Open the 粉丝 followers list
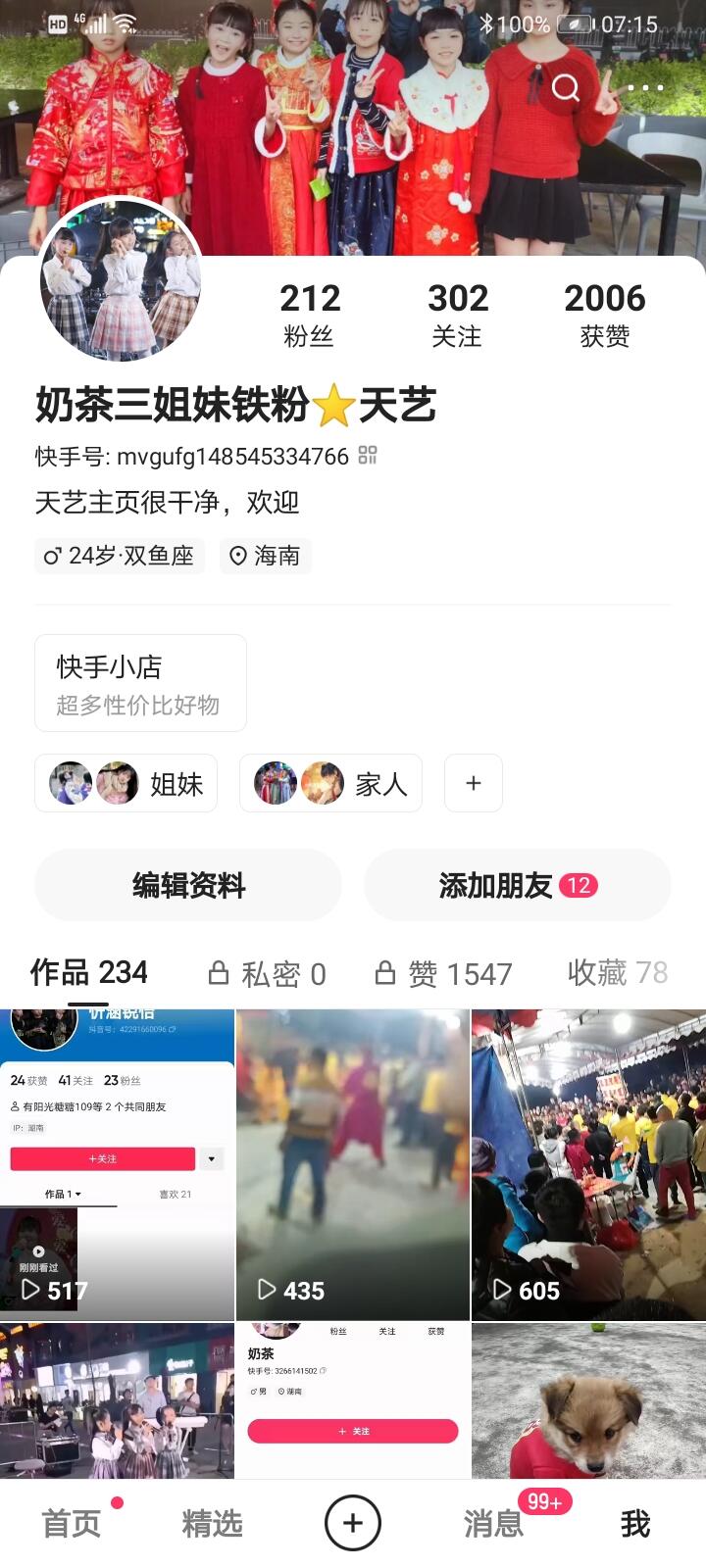 tap(309, 314)
